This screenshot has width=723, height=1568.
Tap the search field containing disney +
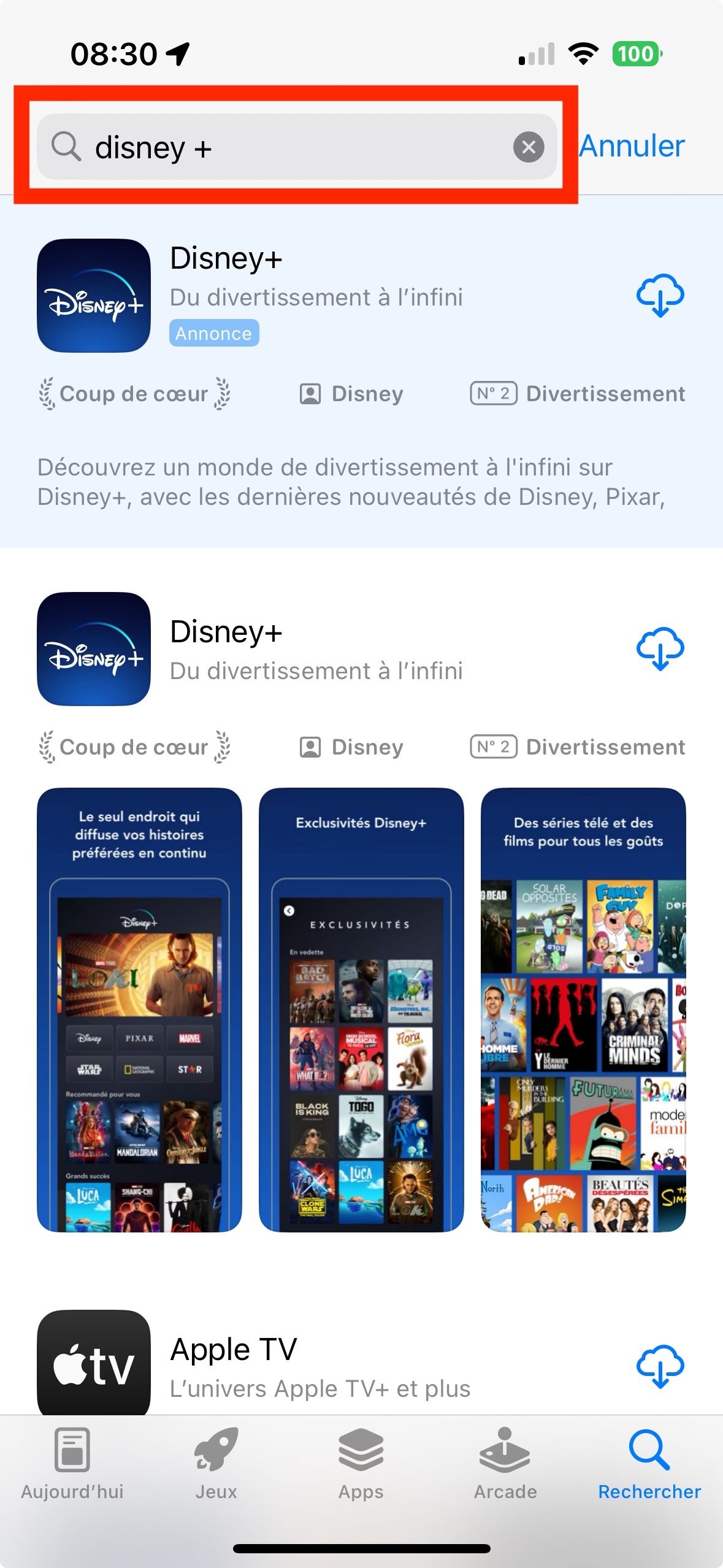tap(297, 147)
